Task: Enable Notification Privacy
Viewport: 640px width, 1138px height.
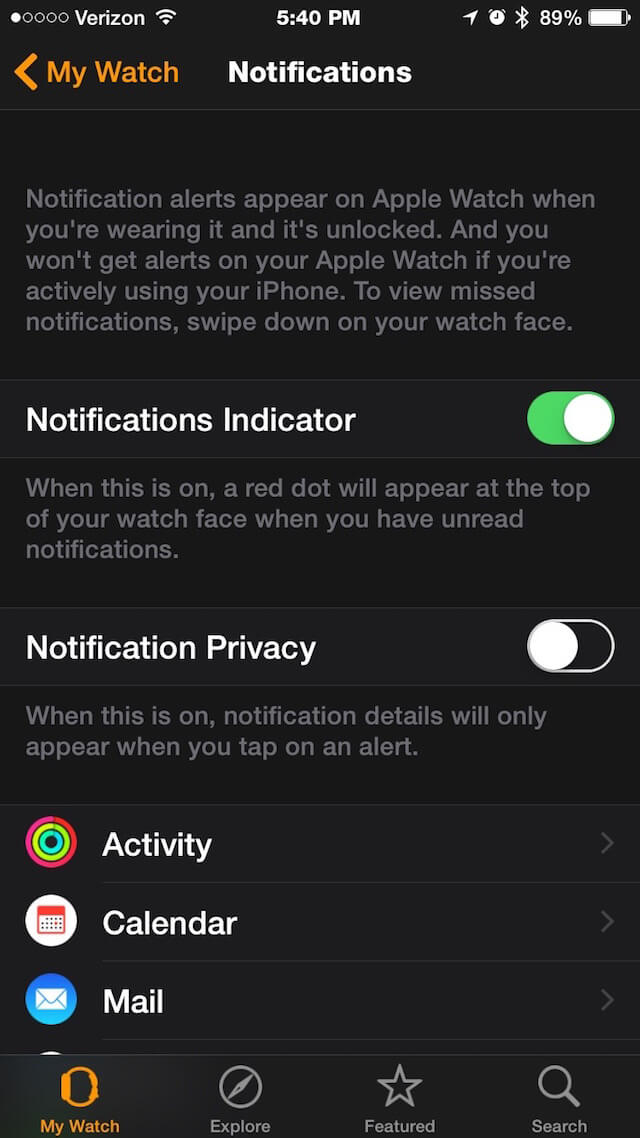Action: (x=570, y=646)
